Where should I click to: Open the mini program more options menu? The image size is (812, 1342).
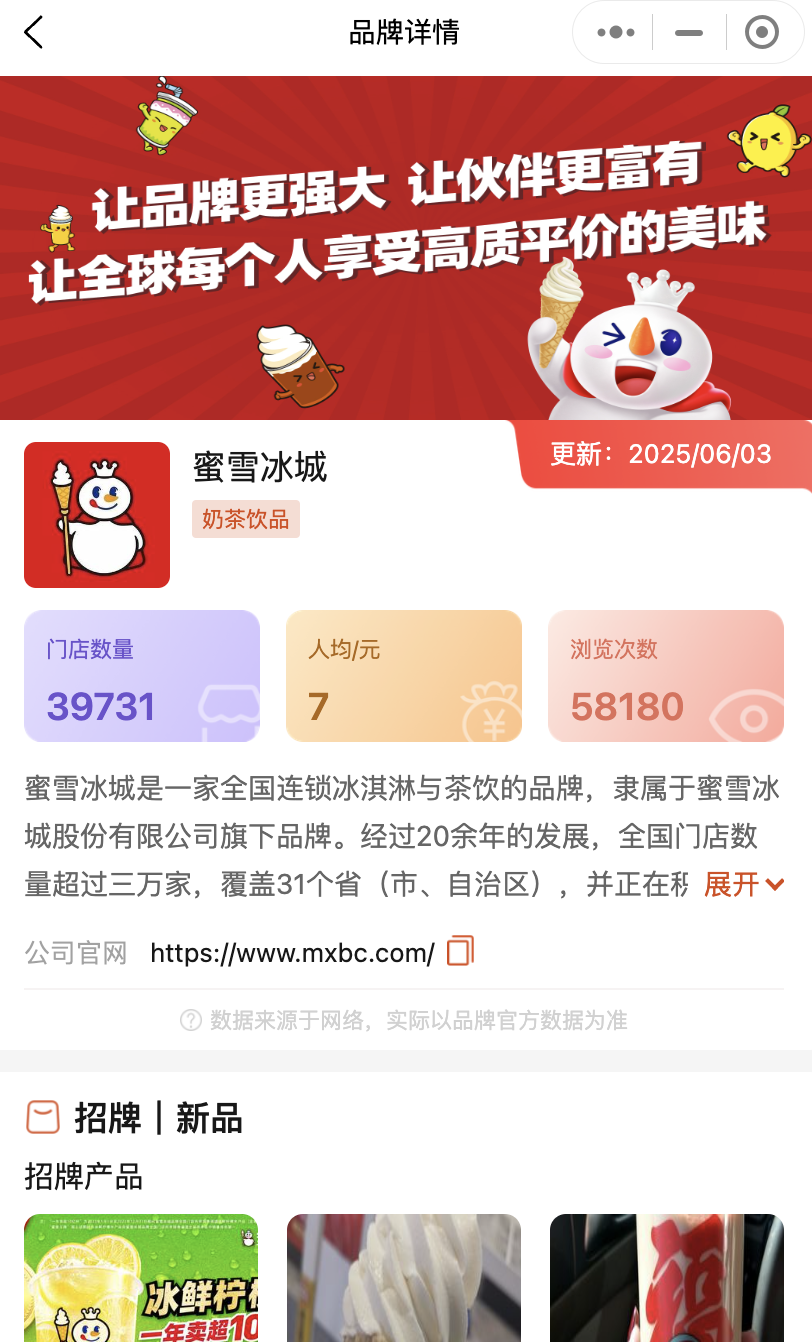pyautogui.click(x=615, y=33)
